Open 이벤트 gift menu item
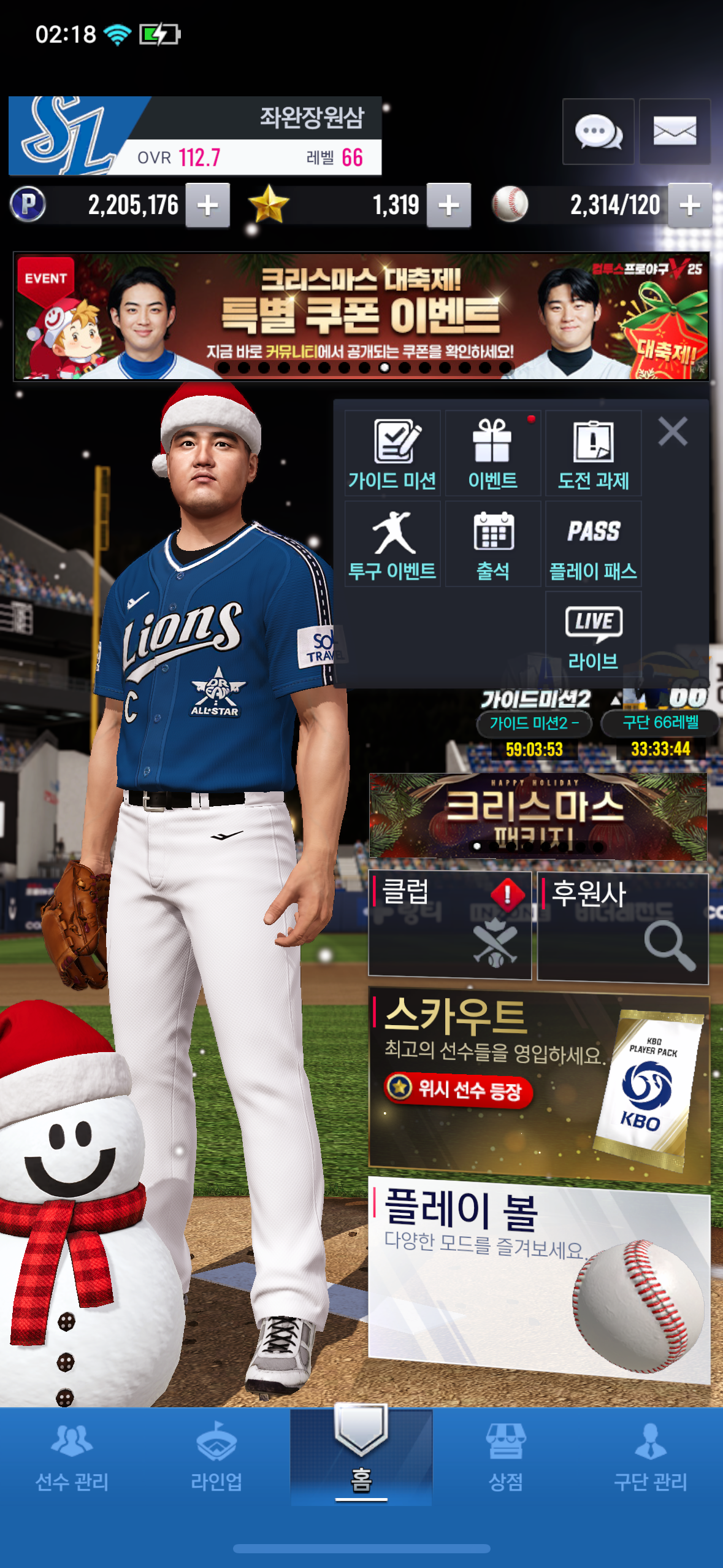Viewport: 723px width, 1568px height. (x=492, y=454)
